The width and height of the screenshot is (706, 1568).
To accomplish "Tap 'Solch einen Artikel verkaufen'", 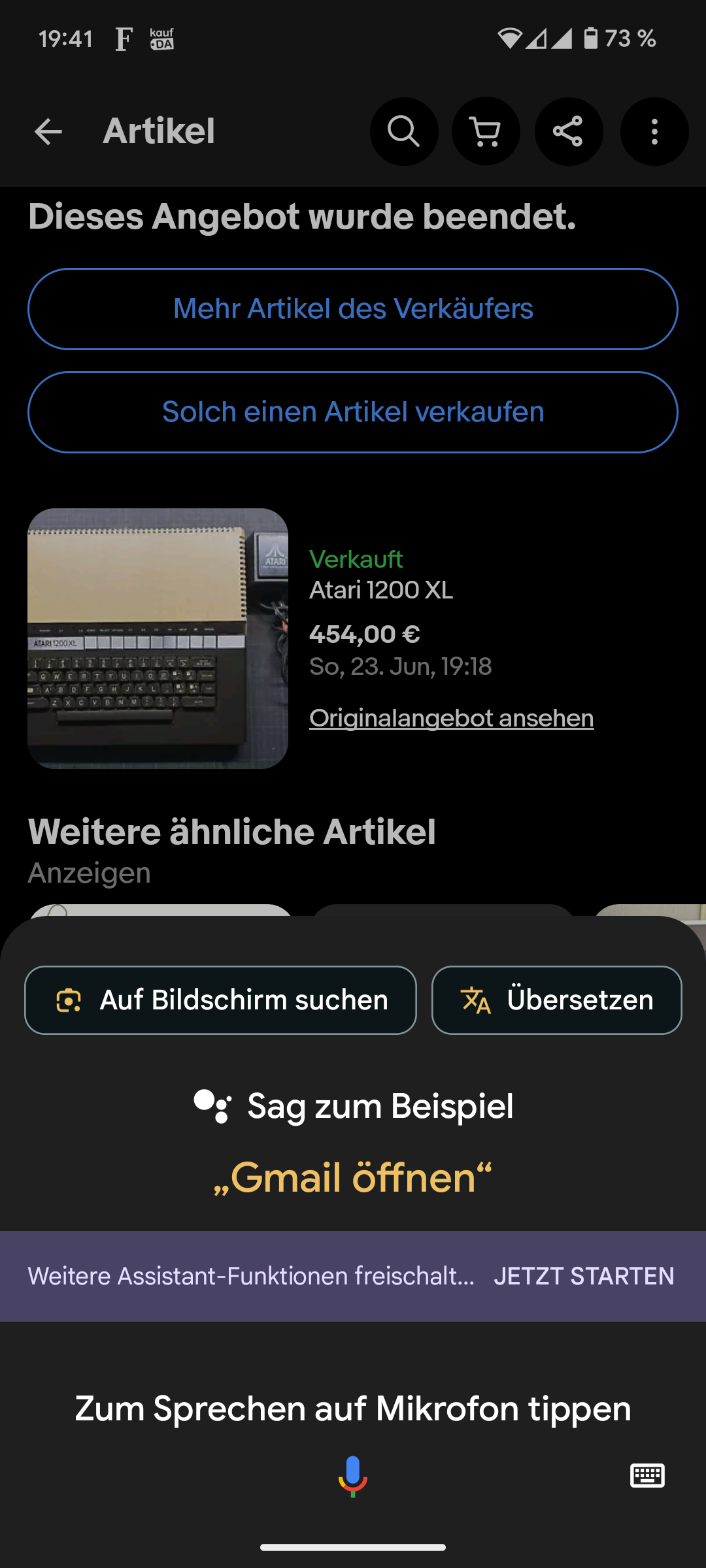I will click(353, 412).
